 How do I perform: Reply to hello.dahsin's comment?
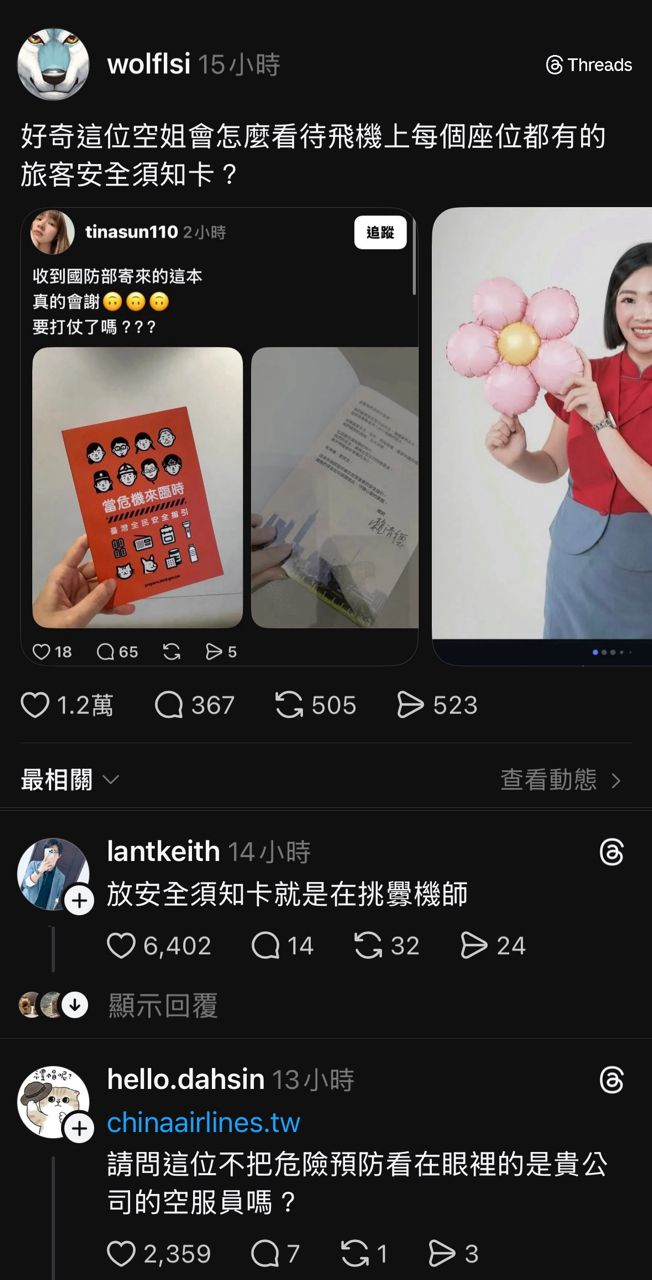265,1252
